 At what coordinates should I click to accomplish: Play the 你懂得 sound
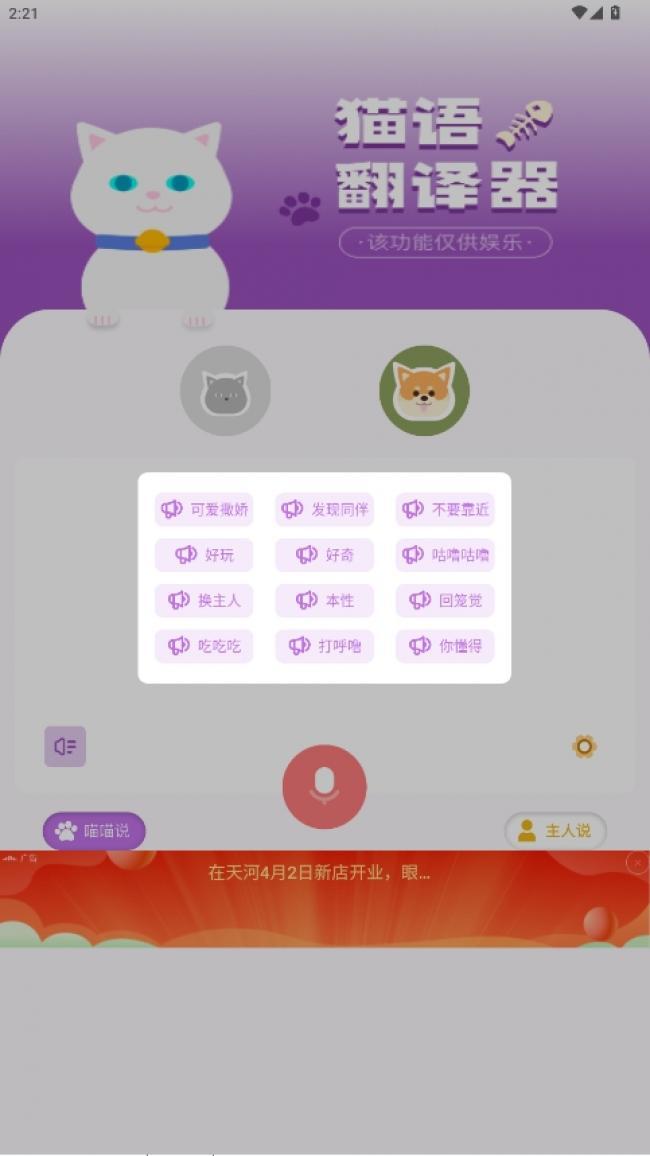pyautogui.click(x=445, y=646)
